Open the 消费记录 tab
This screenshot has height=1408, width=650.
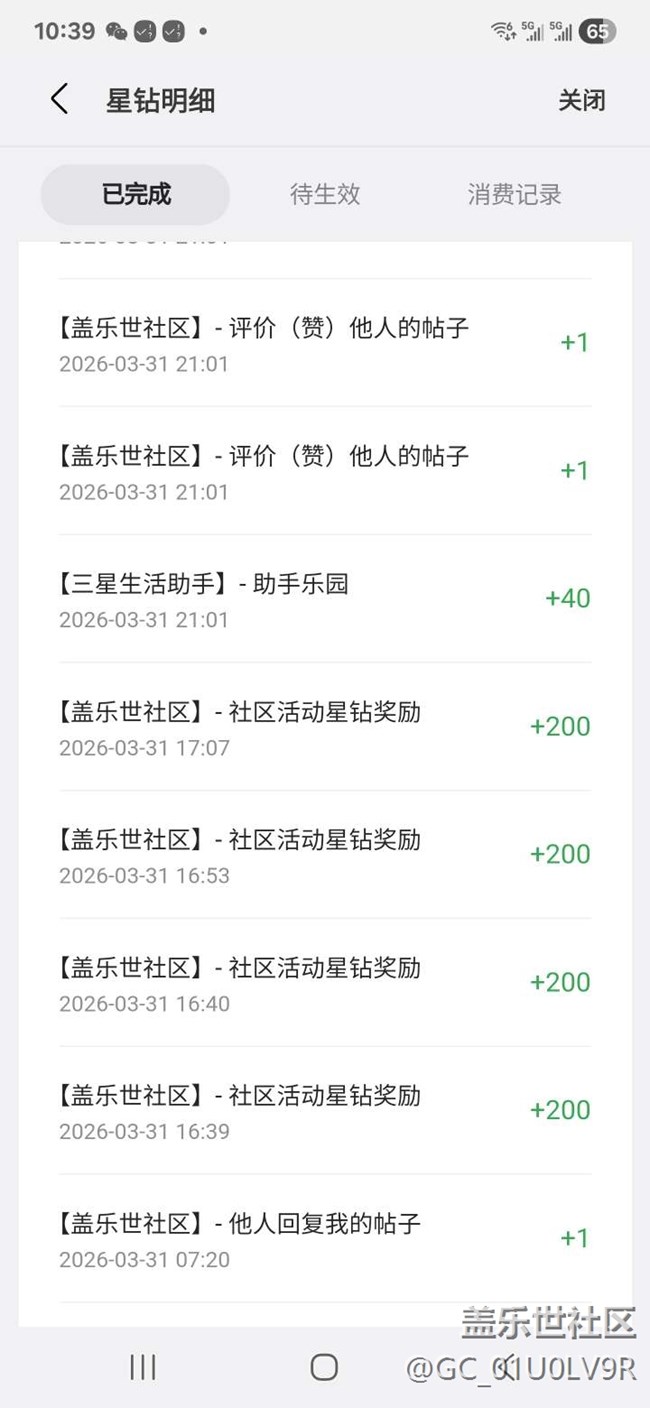(514, 194)
